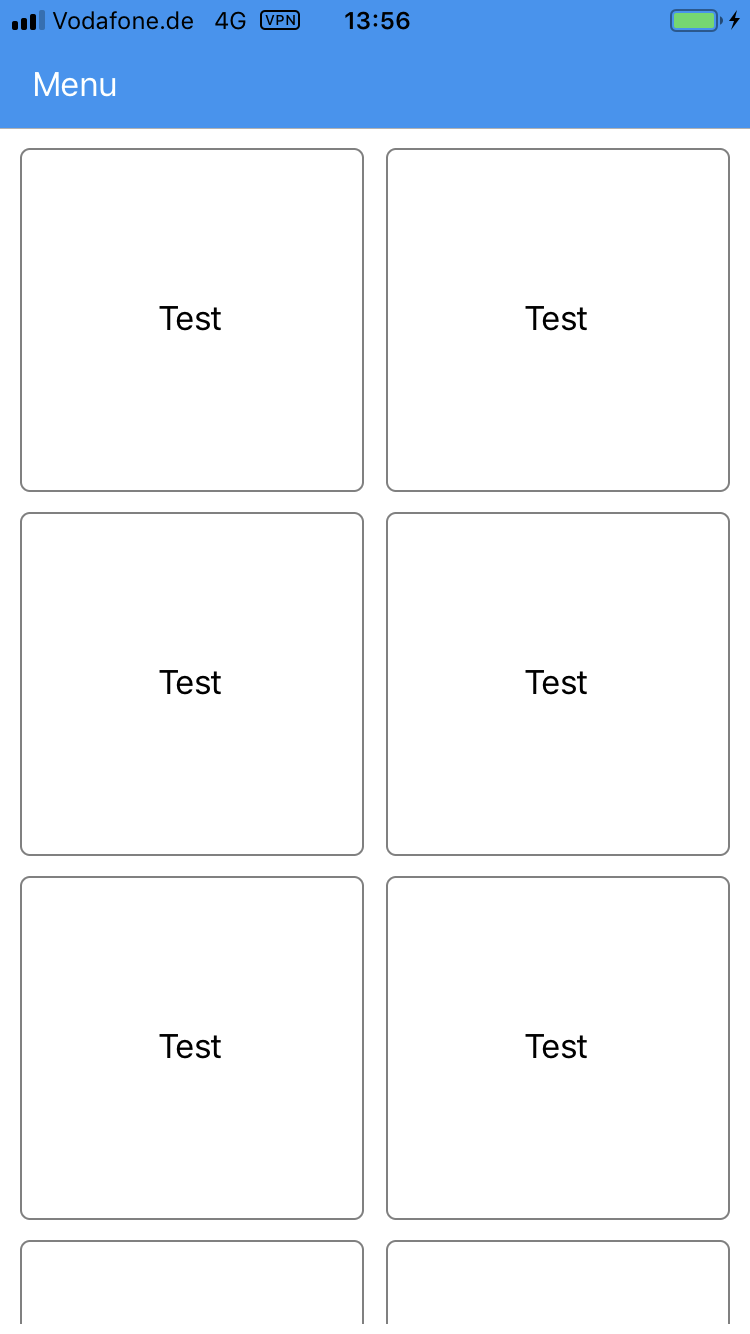This screenshot has height=1334, width=750.
Task: Select the Test card in the third row left
Action: tap(191, 1047)
